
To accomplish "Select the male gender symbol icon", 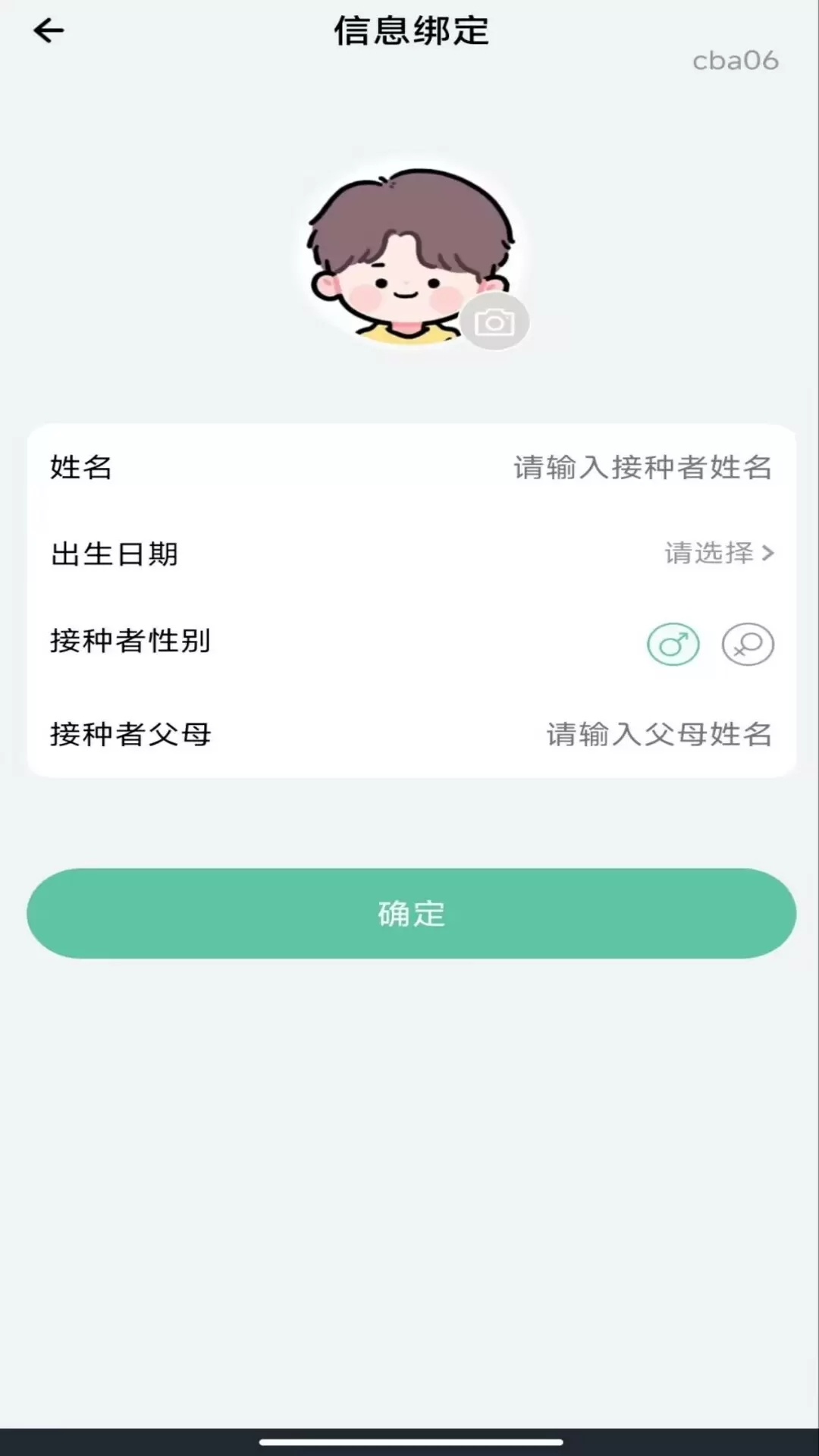I will coord(672,643).
